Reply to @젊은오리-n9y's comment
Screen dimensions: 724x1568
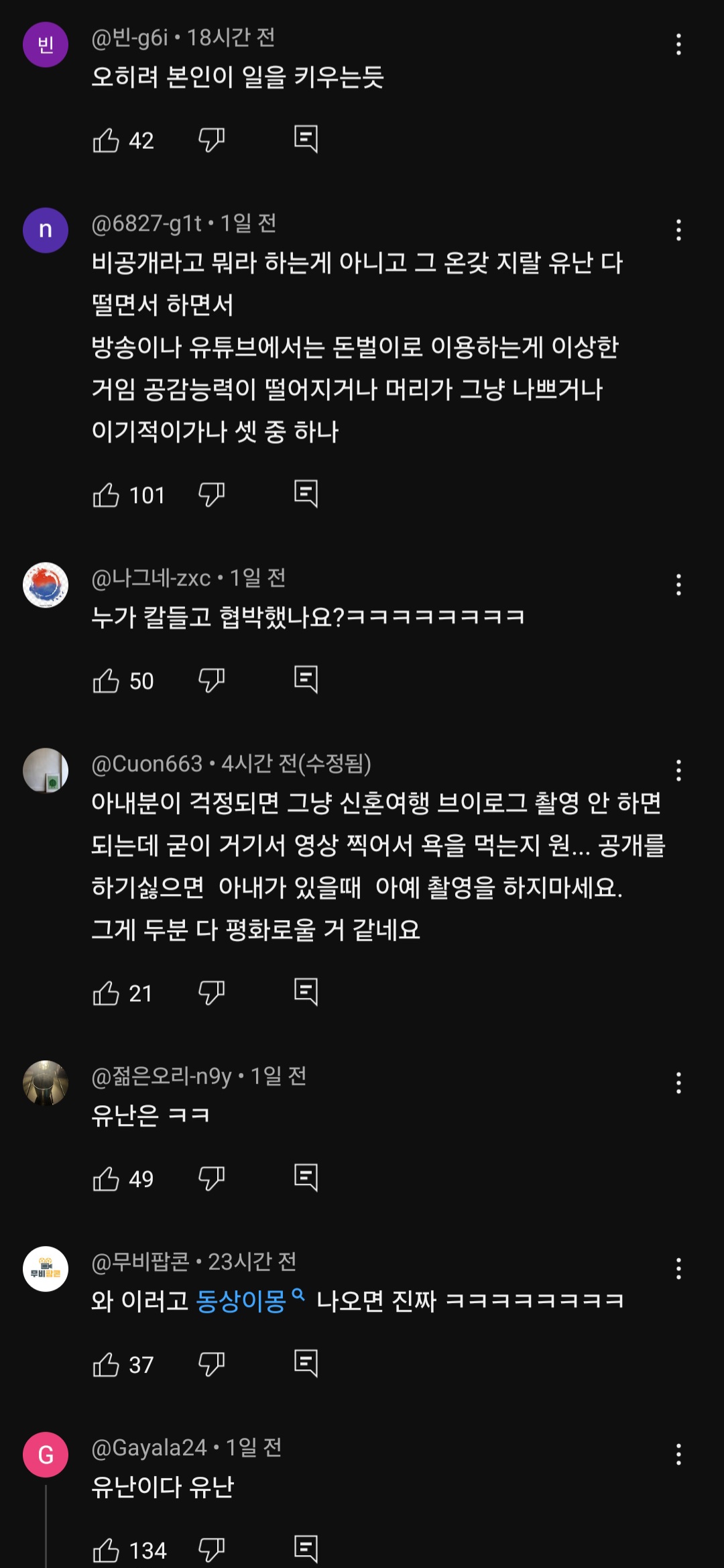[x=306, y=1178]
